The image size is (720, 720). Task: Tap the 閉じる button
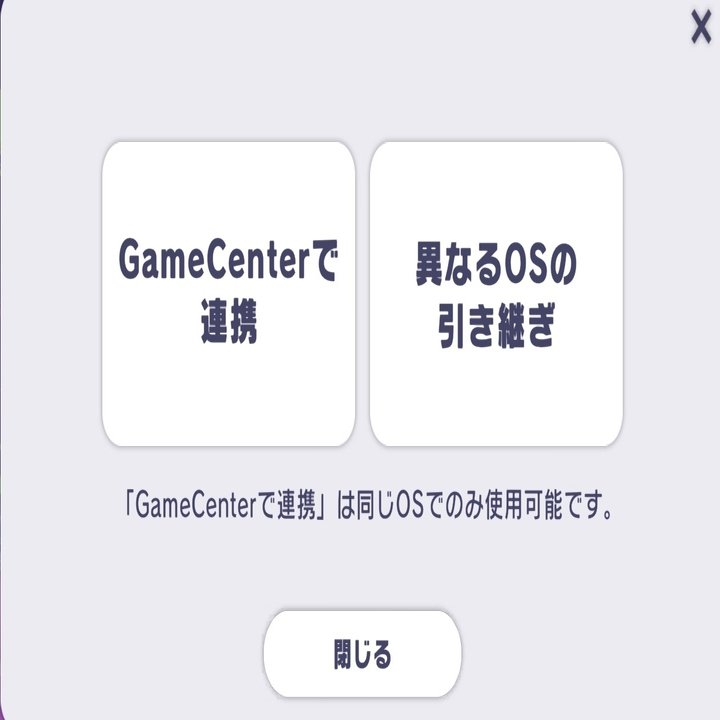[x=362, y=655]
